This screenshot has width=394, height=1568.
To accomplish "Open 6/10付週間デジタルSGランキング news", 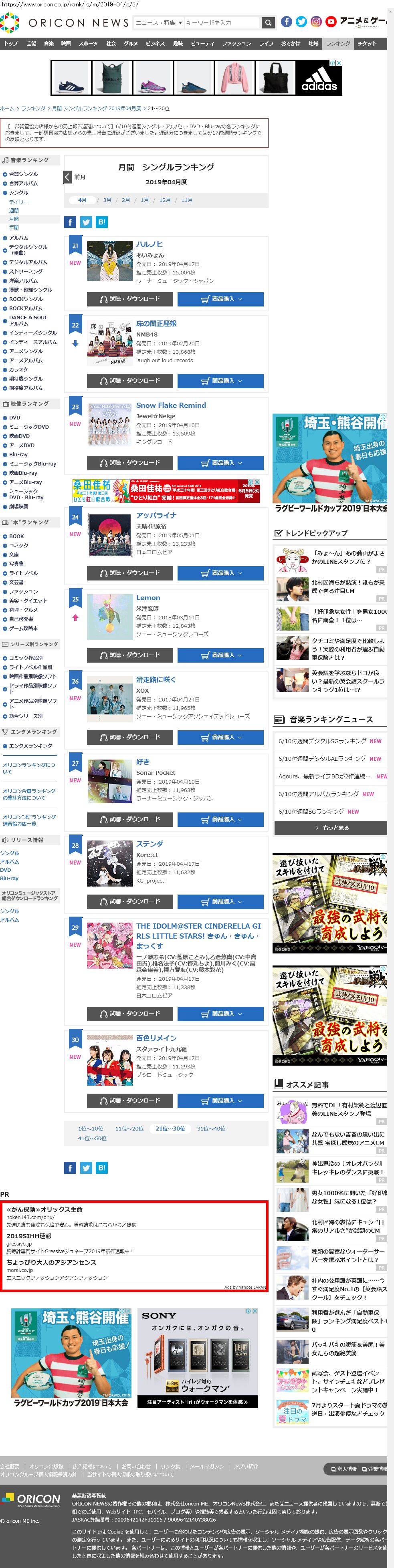I will (x=322, y=741).
